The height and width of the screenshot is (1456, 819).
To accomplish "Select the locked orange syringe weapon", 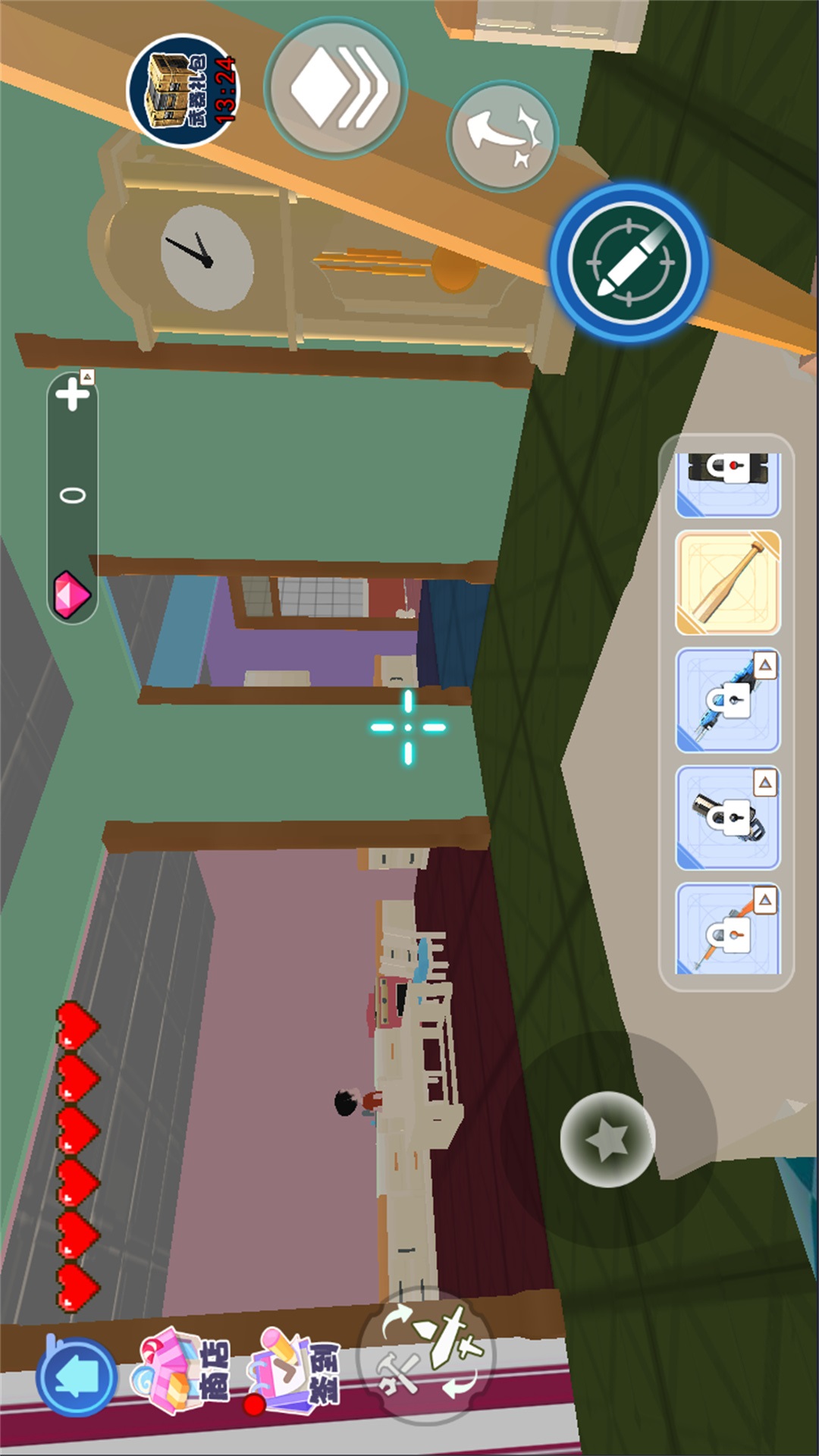I will point(727,931).
